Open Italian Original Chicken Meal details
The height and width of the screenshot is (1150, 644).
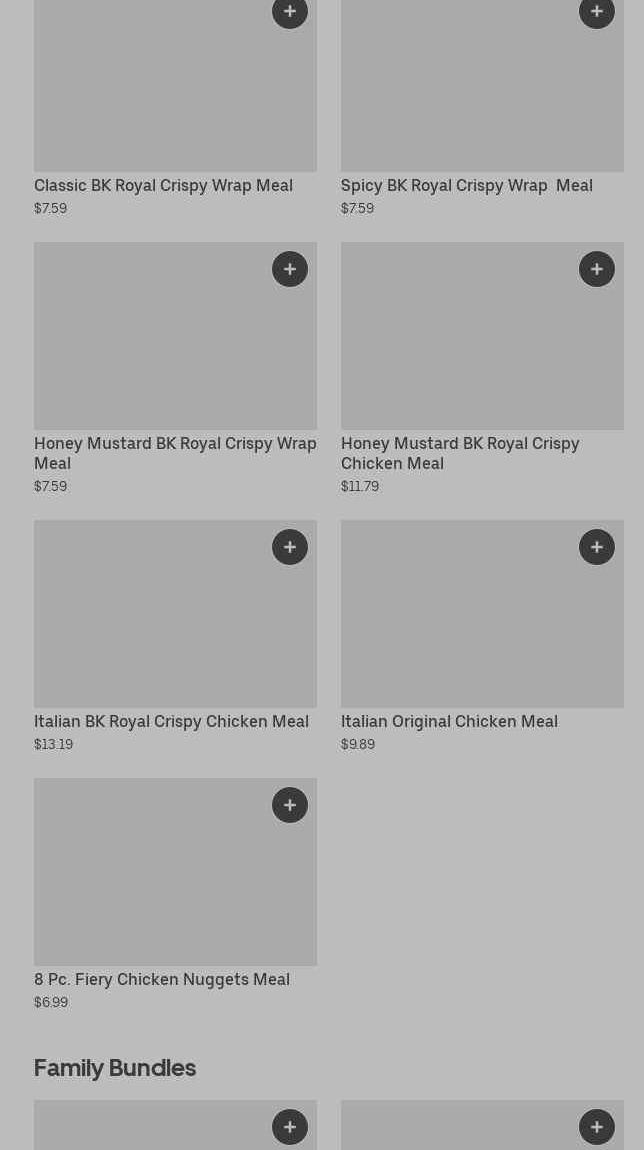tap(449, 722)
